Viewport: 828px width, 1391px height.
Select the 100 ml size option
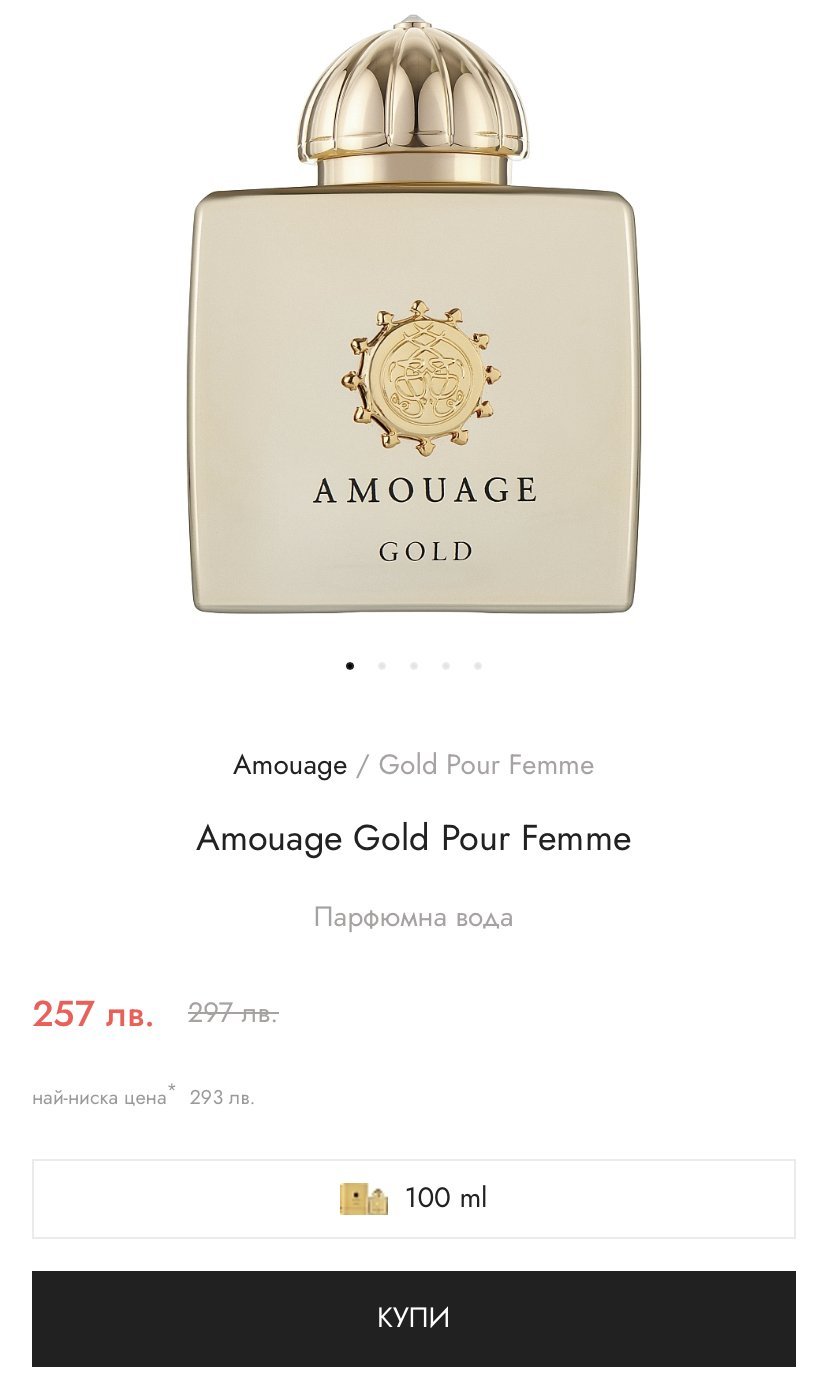pos(413,1198)
